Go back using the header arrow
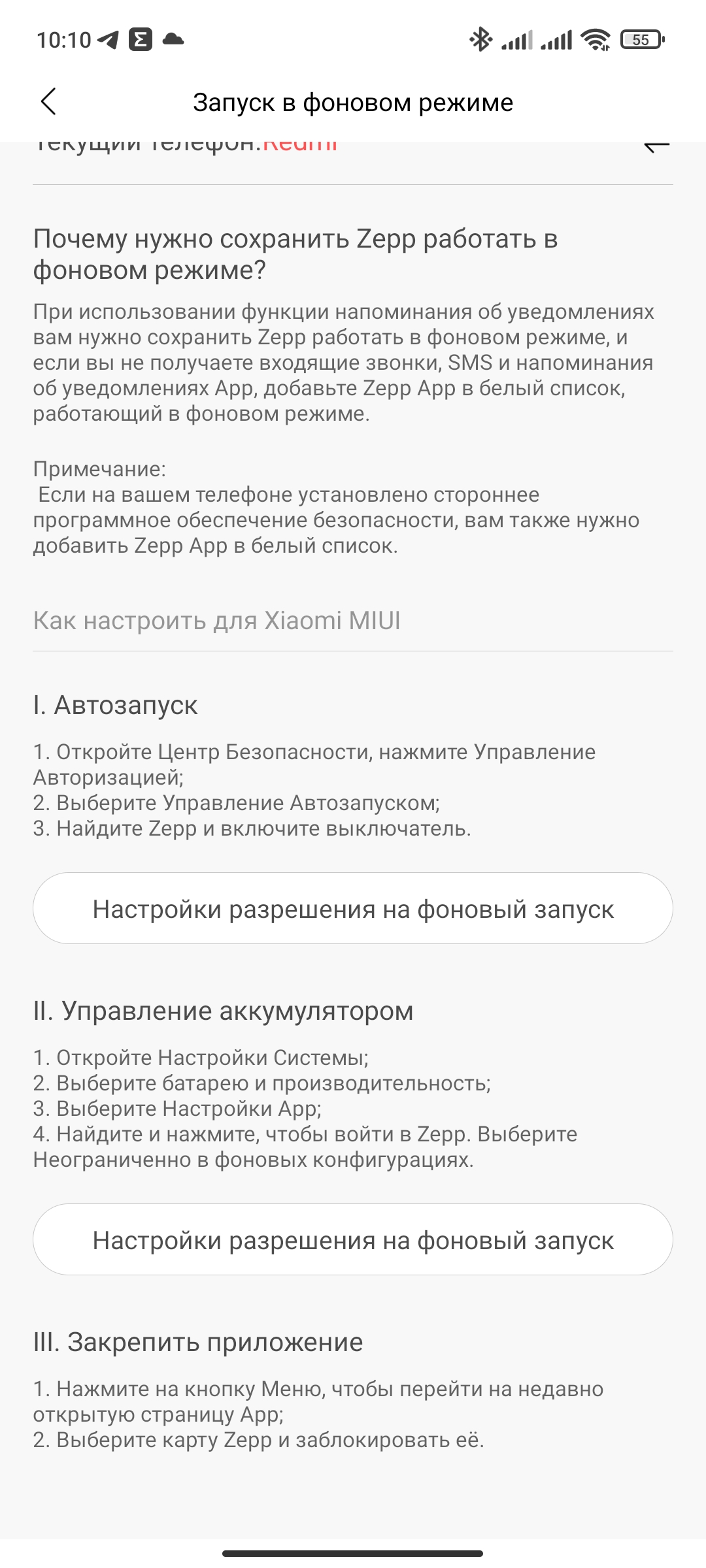Screen dimensions: 706x1568 tap(48, 102)
